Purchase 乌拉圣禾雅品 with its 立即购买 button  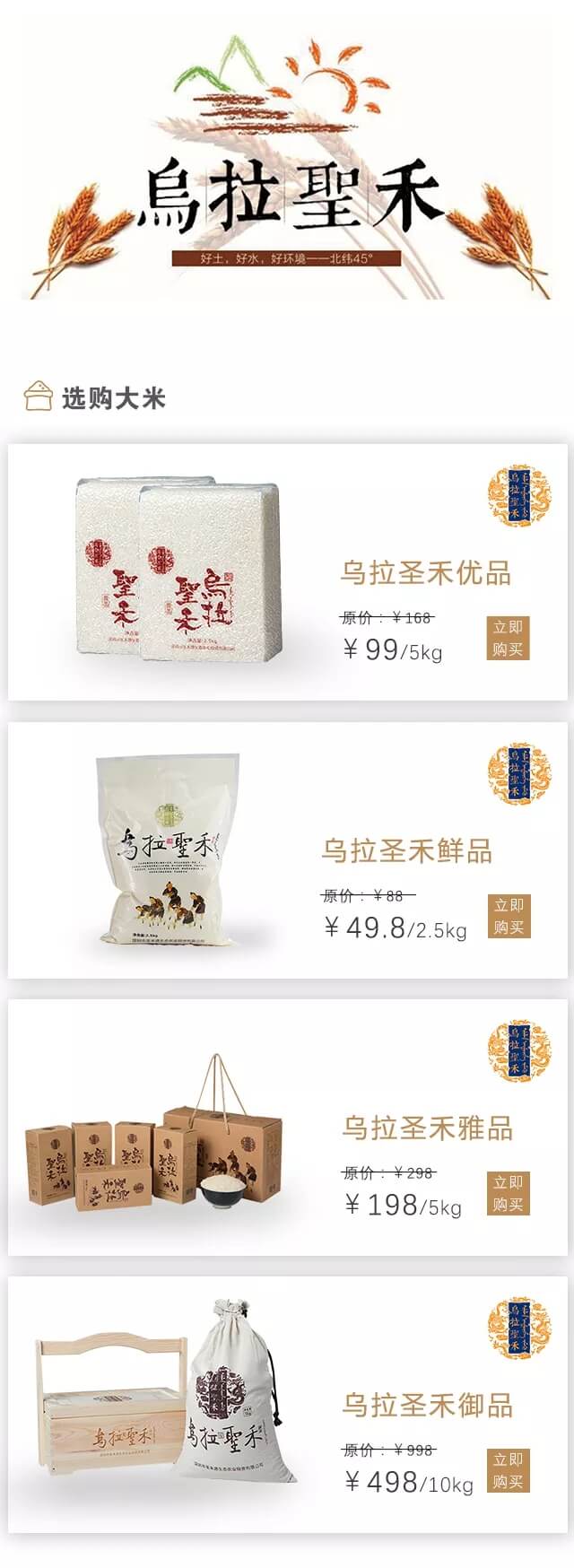[508, 1193]
